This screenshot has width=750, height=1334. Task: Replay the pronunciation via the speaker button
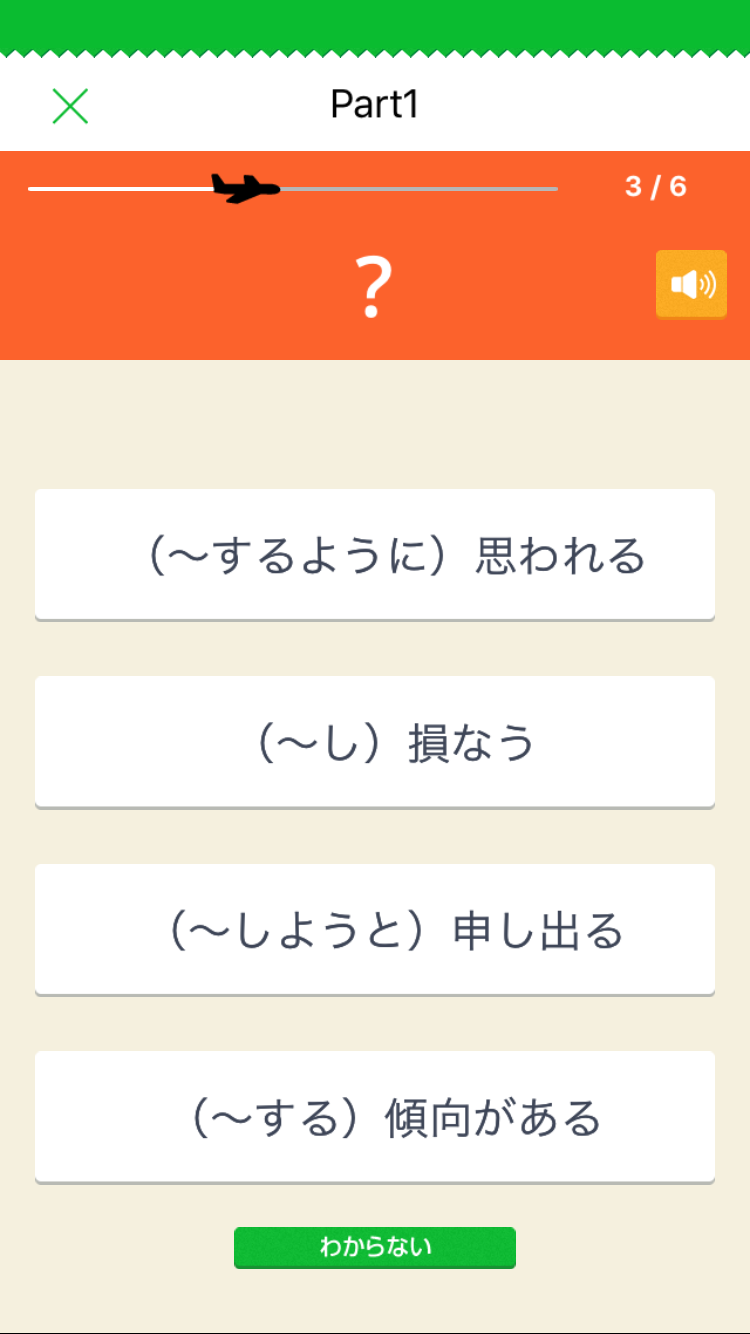(691, 284)
